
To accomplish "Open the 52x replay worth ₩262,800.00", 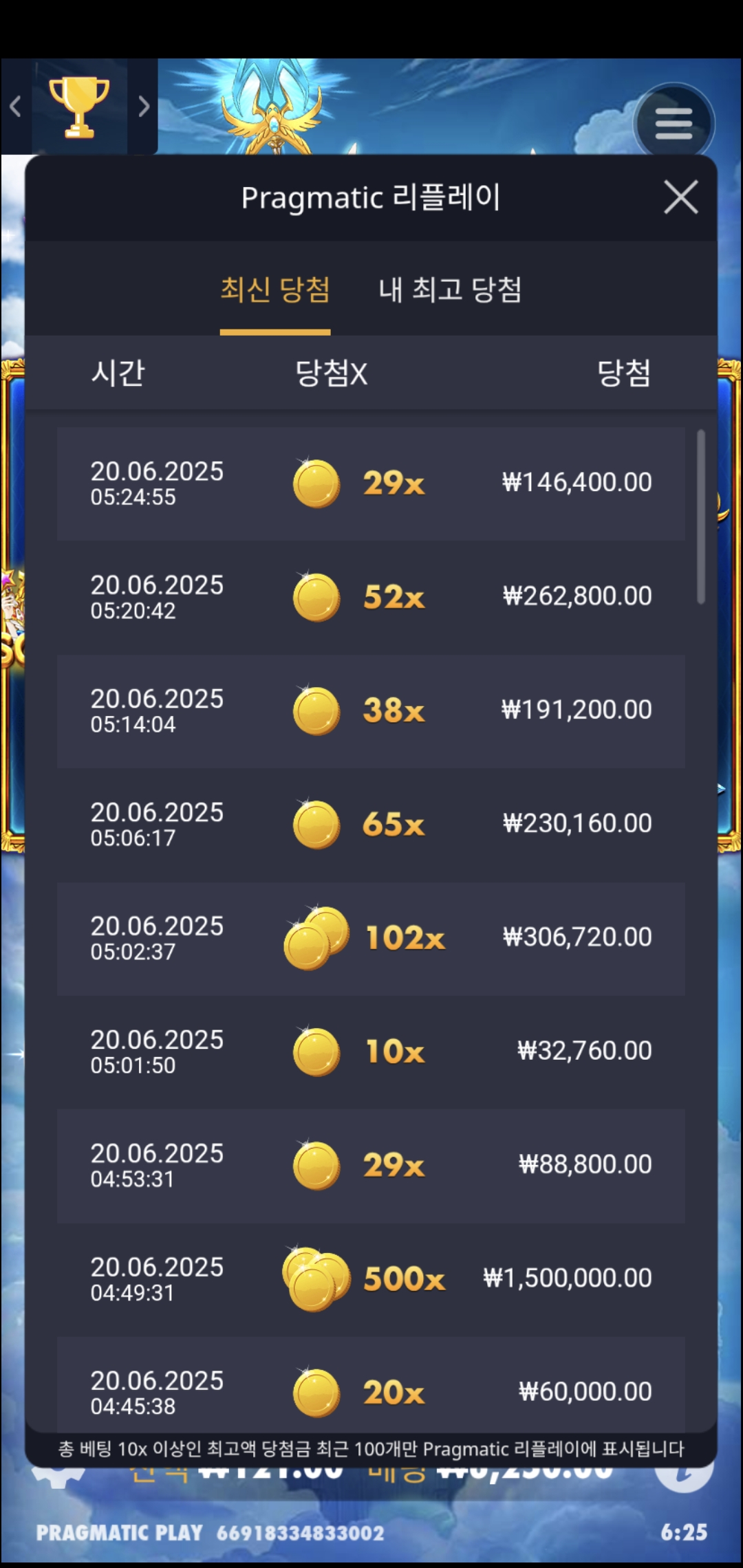I will pos(371,597).
